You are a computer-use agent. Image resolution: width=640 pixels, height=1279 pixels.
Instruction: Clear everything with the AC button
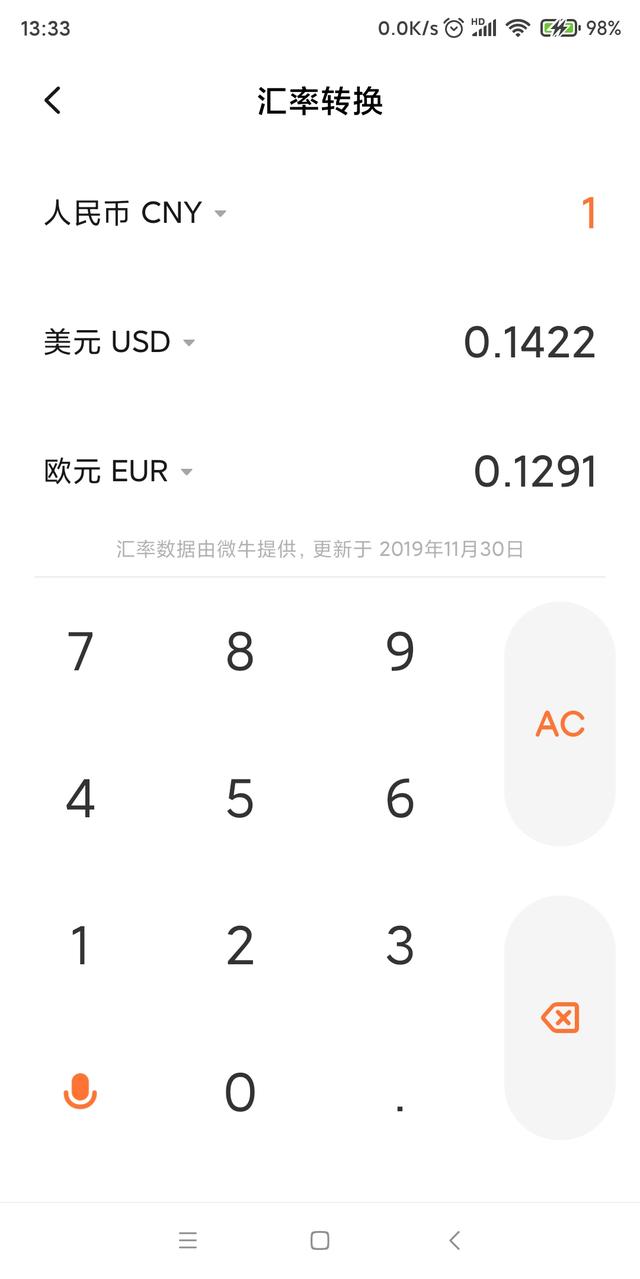click(560, 724)
